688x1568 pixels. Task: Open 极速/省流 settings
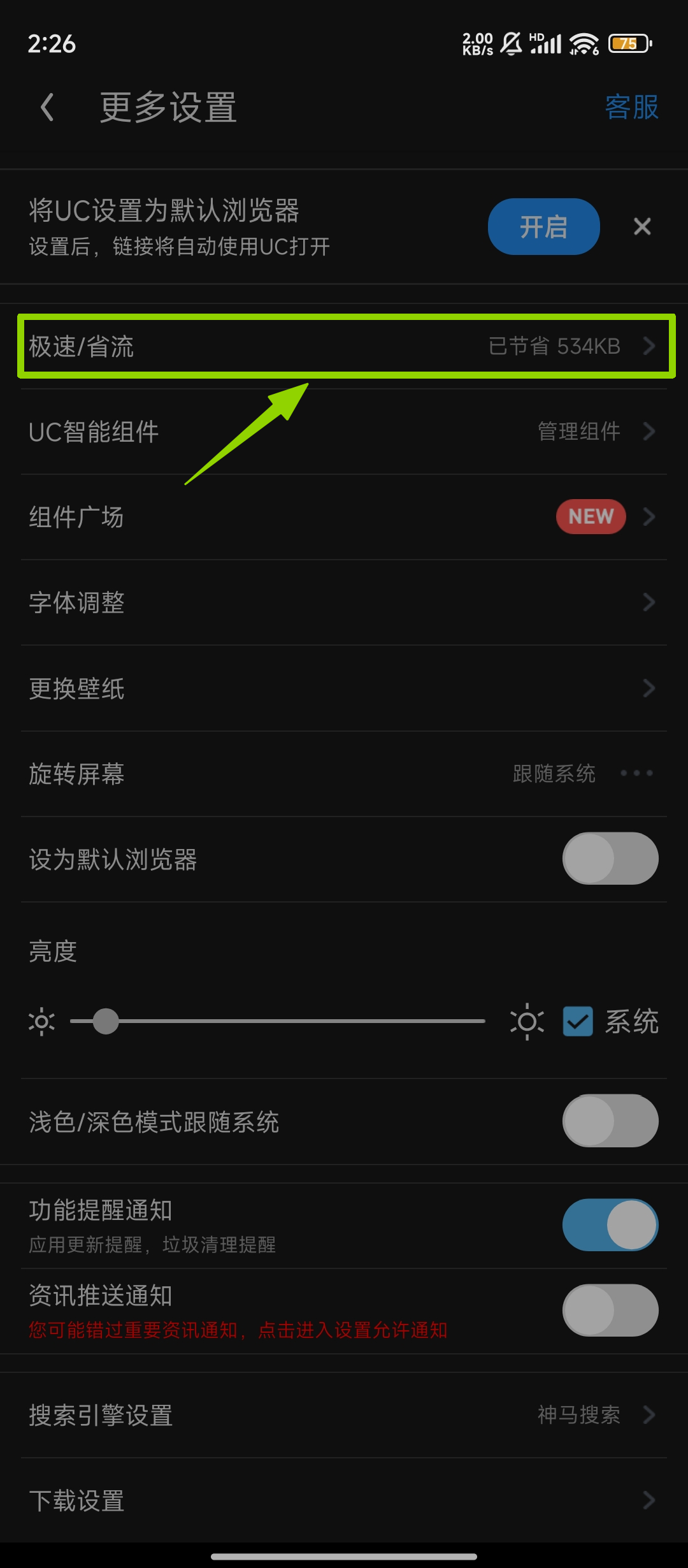(344, 346)
